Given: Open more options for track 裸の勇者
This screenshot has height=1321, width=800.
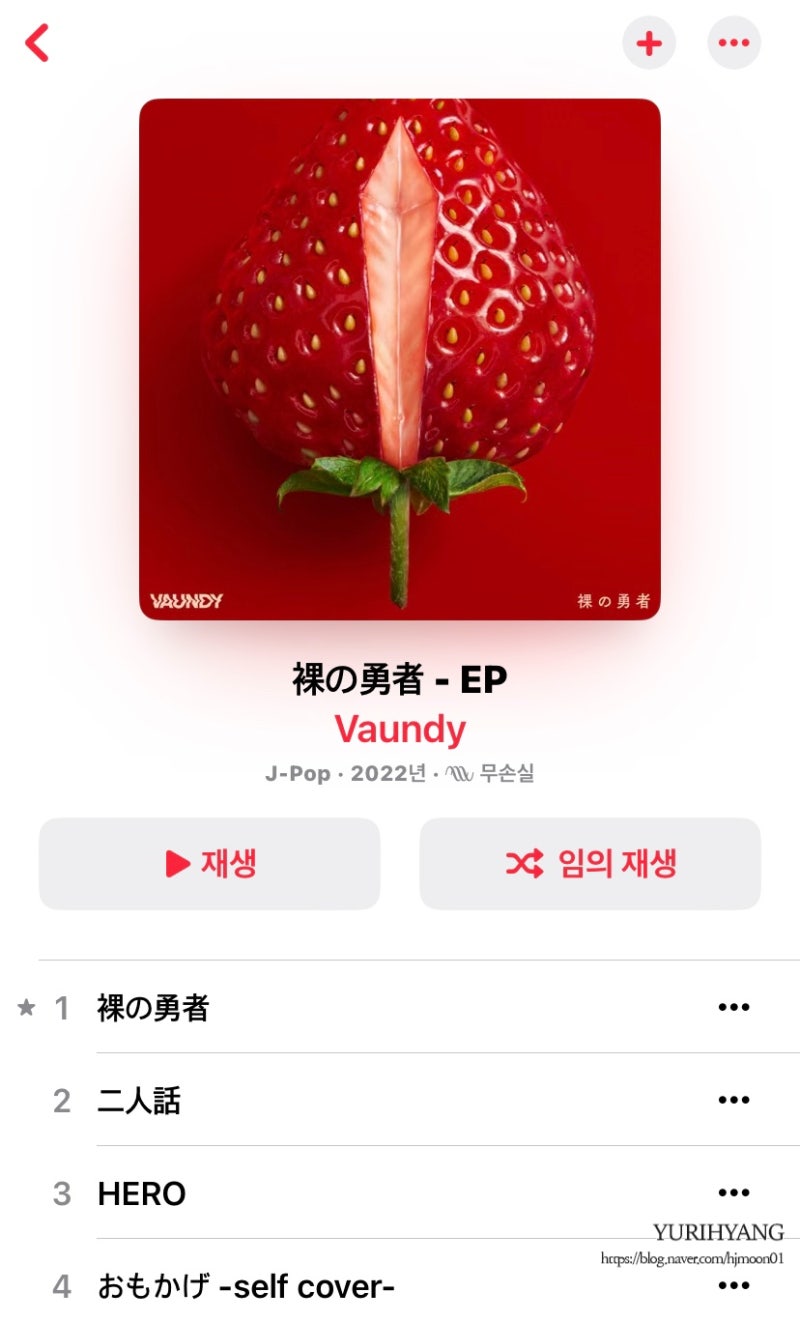Looking at the screenshot, I should point(734,1007).
